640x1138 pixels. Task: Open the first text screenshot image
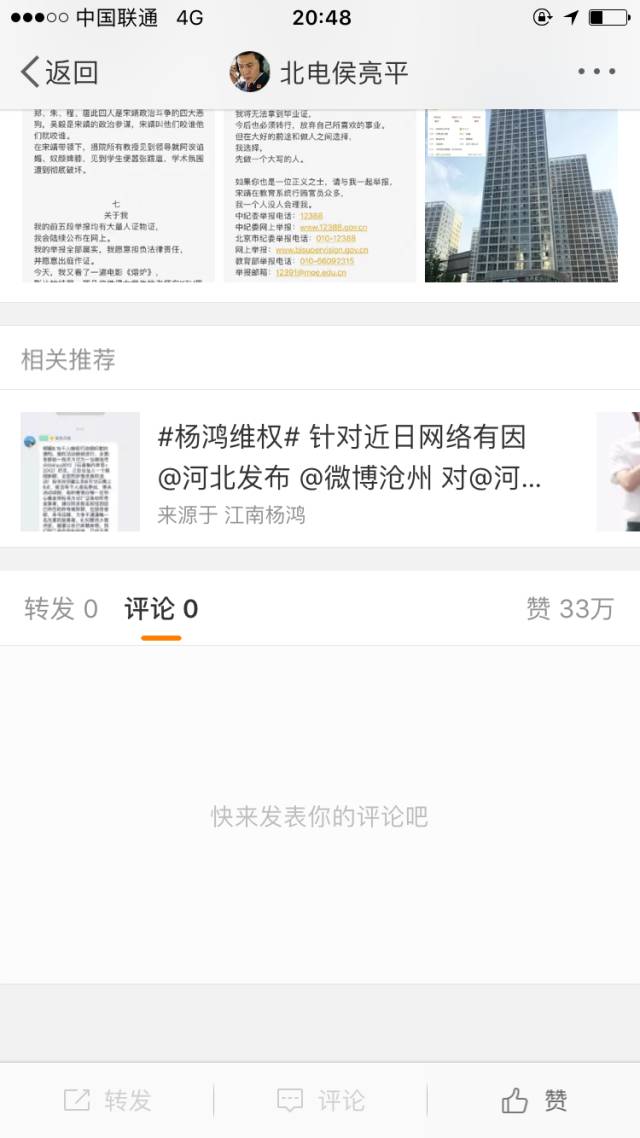coord(118,195)
